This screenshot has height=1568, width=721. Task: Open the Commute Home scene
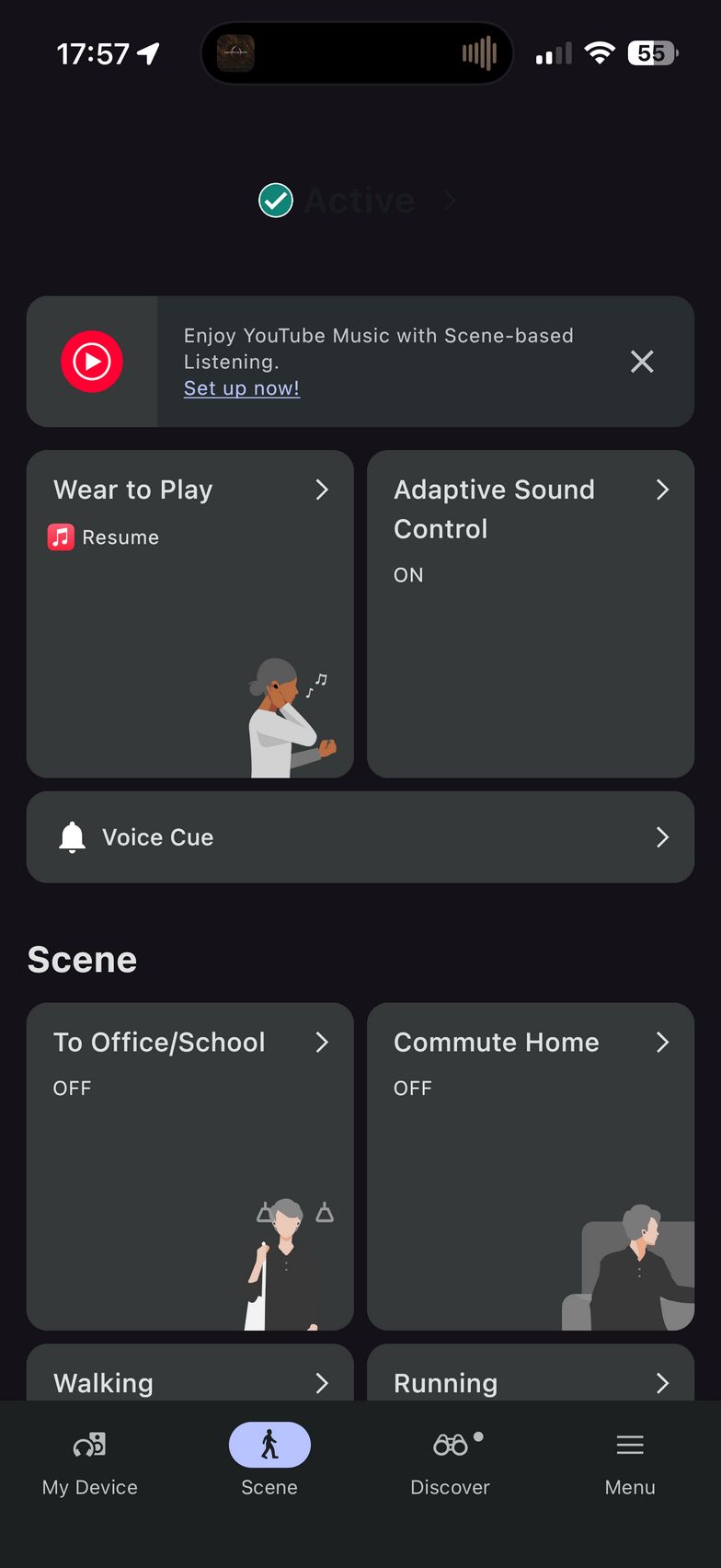(530, 1165)
